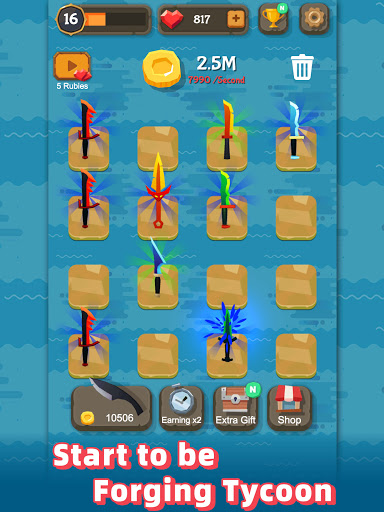This screenshot has height=512, width=384.
Task: Open the Extra Gift chest
Action: (x=236, y=408)
